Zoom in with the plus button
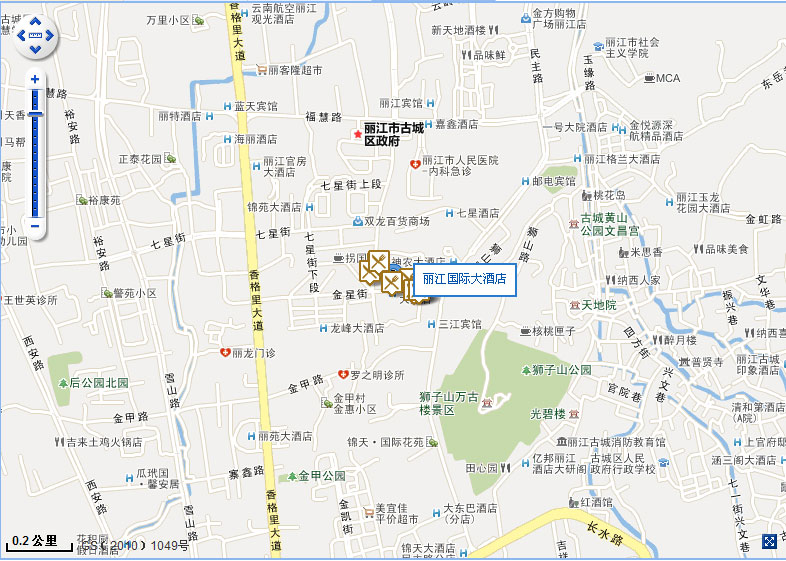Screen dimensions: 786x561 click(36, 79)
